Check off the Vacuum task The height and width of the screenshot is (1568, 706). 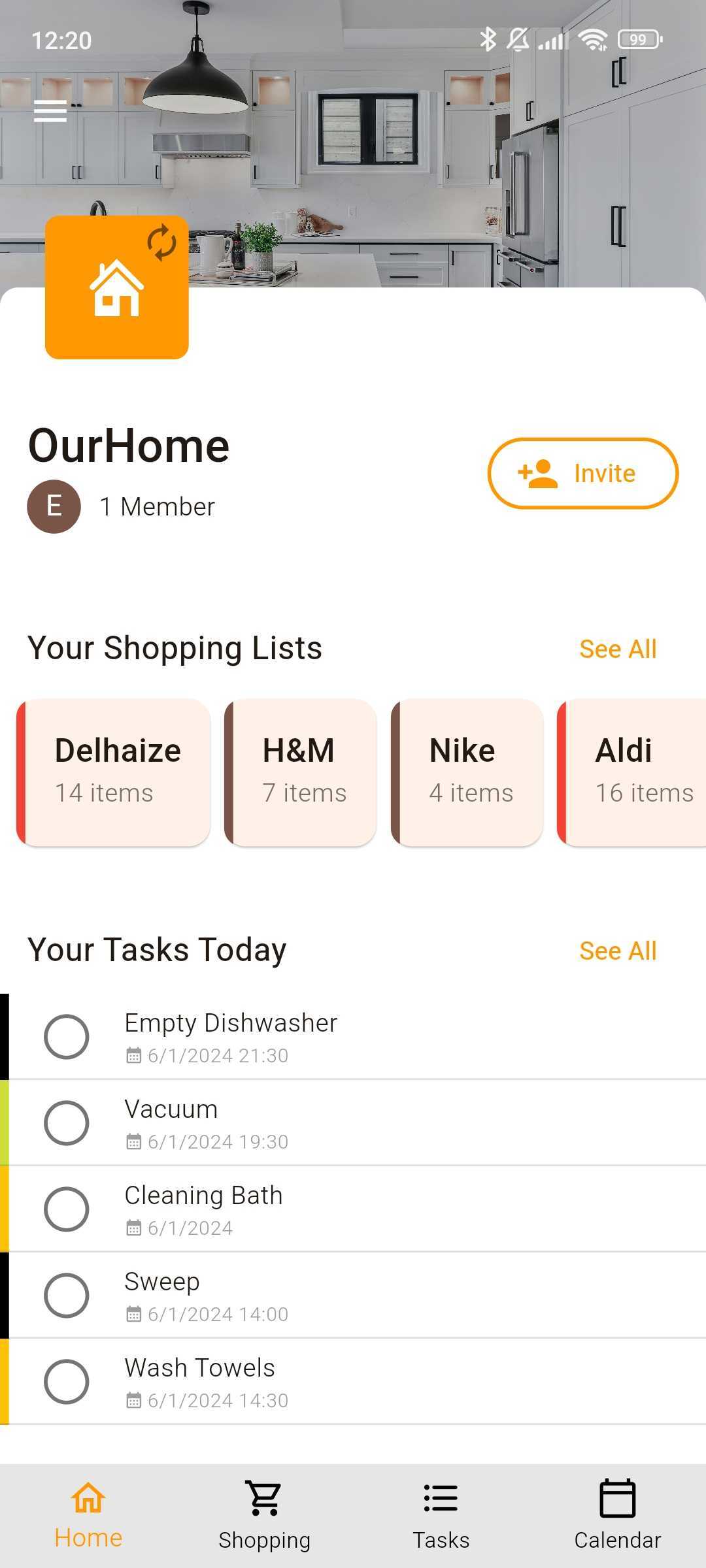tap(67, 1123)
